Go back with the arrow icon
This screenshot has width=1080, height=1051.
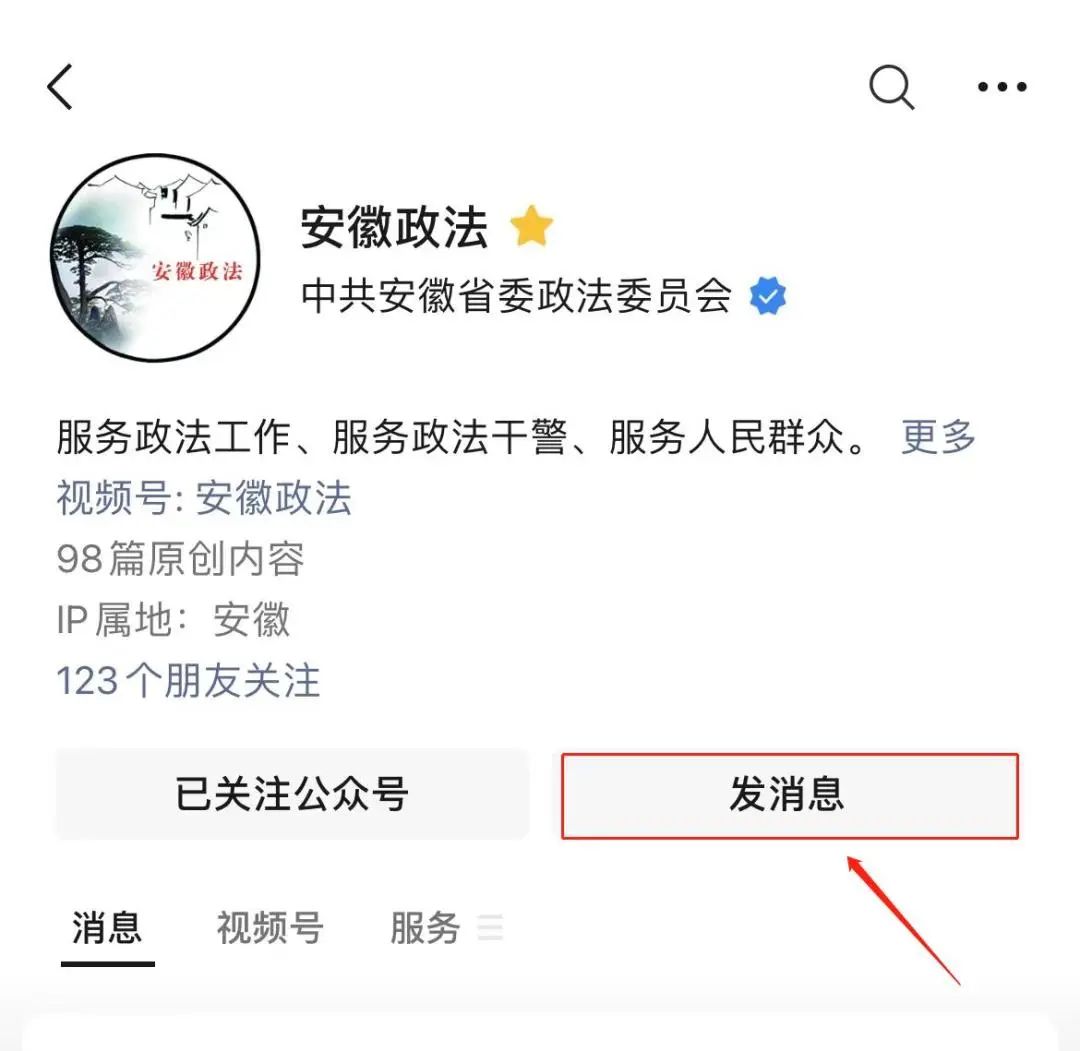(61, 87)
